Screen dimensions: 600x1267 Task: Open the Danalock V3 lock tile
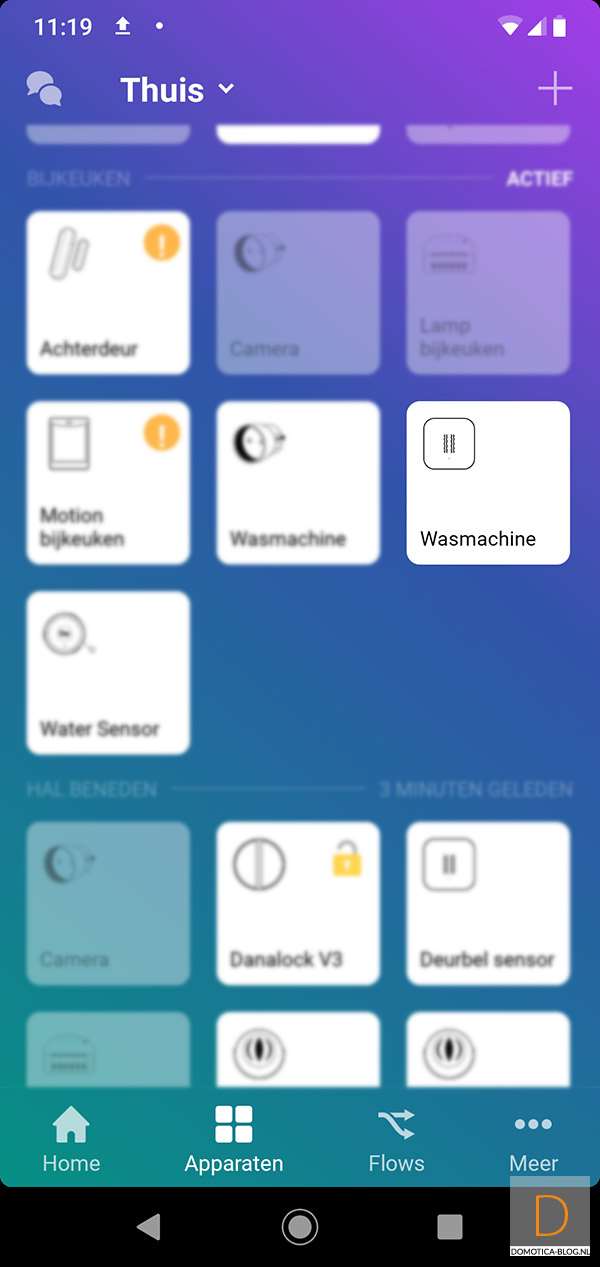click(298, 903)
